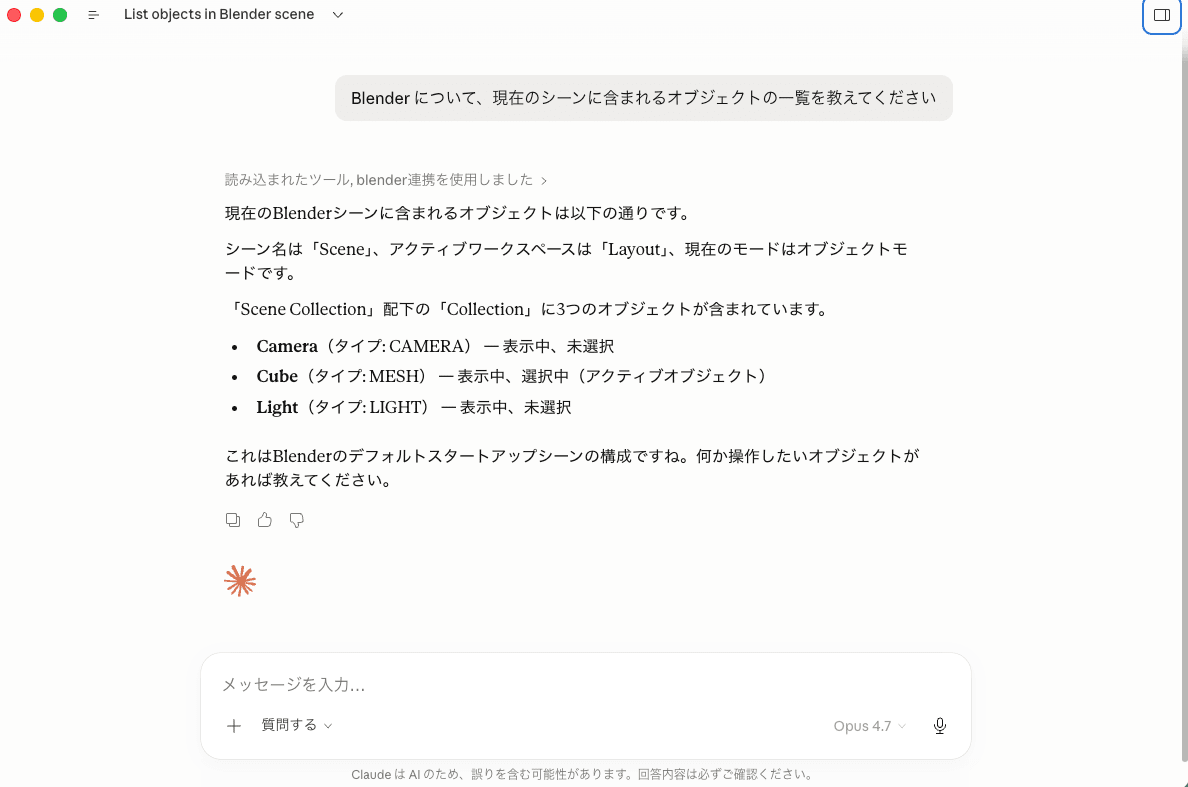Screen dimensions: 1188x787
Task: Copy the response text
Action: (233, 520)
